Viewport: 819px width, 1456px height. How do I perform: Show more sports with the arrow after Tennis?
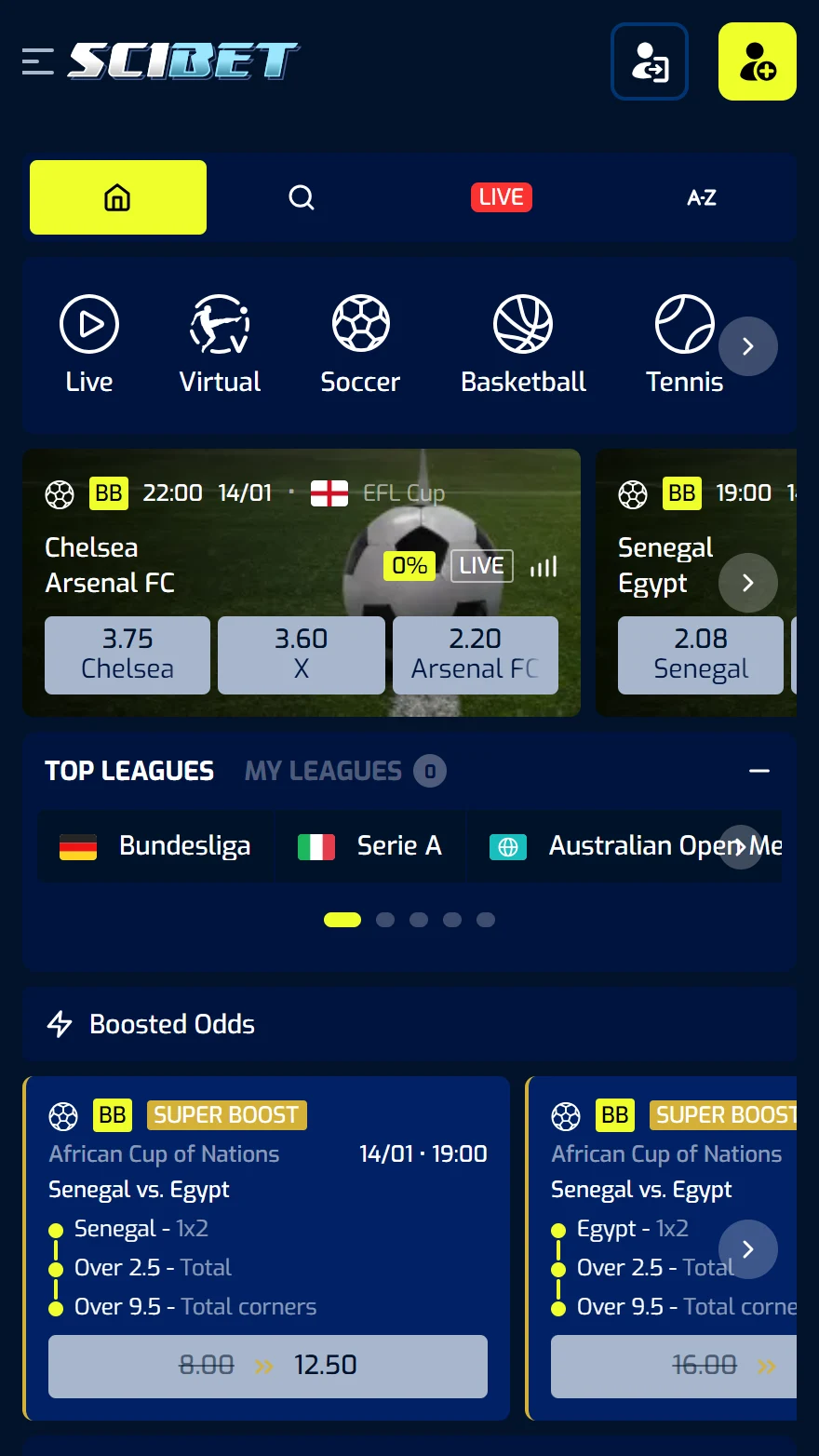[747, 346]
